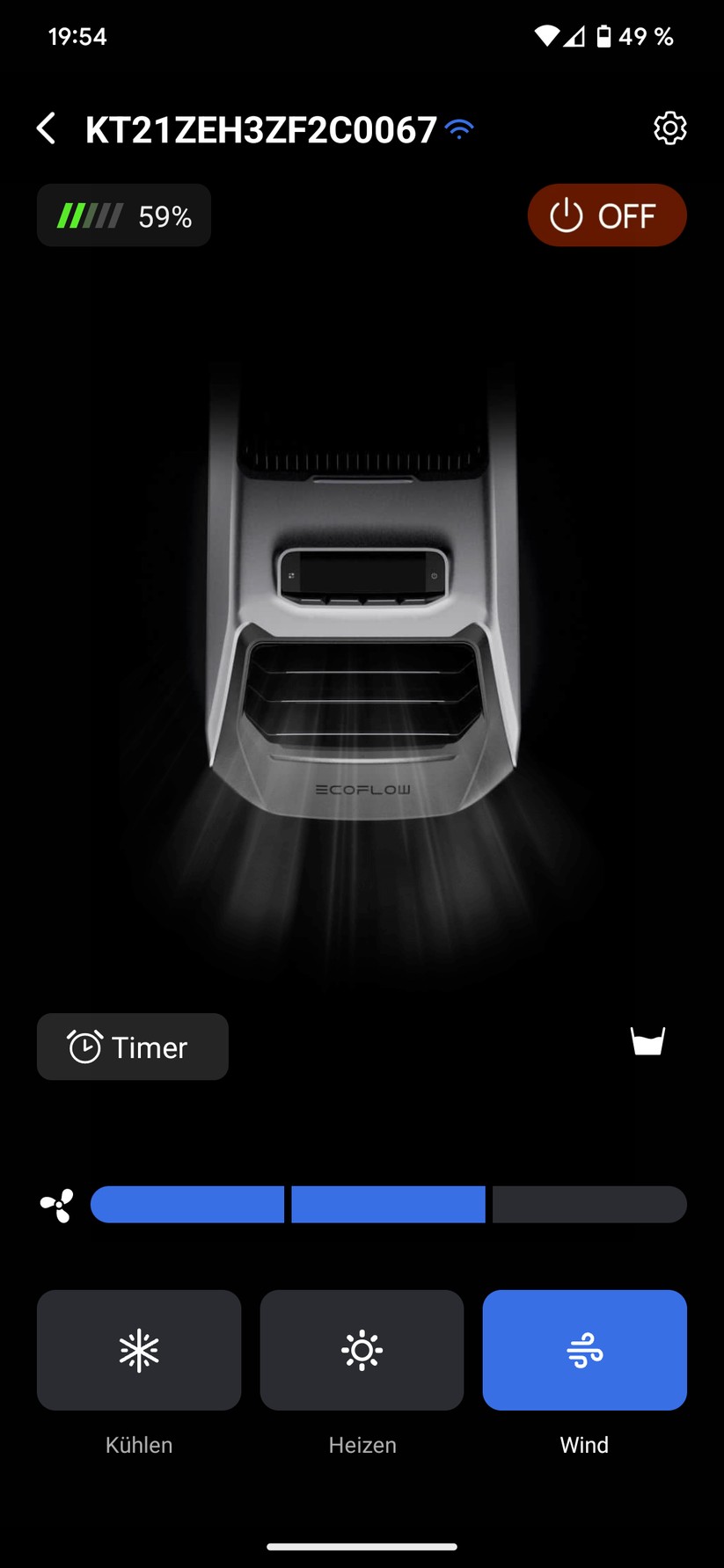Tap the water tank drain icon
The image size is (724, 1568).
pos(647,1041)
